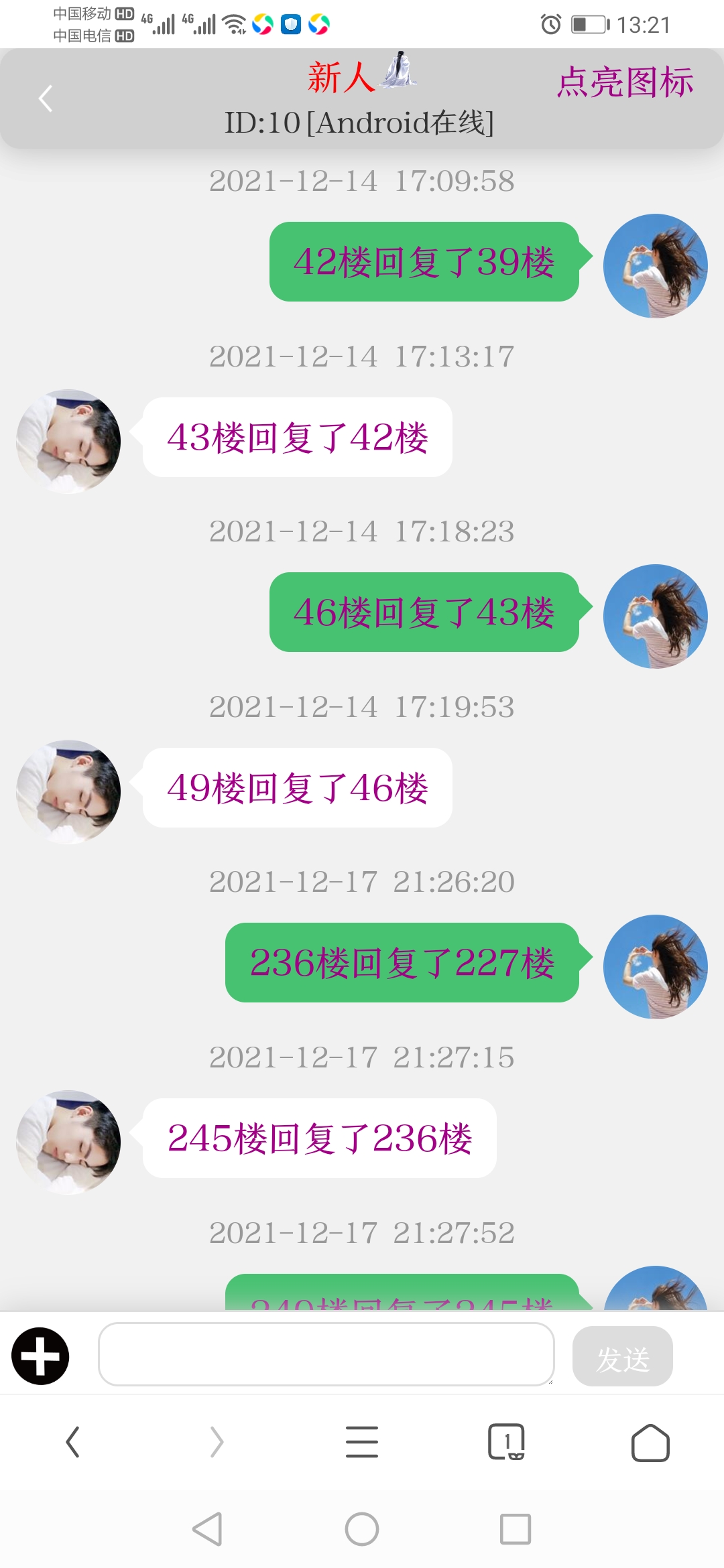Image resolution: width=724 pixels, height=1568 pixels.
Task: Open the sleeping man avatar next to 43楼回复了42楼
Action: [x=67, y=439]
